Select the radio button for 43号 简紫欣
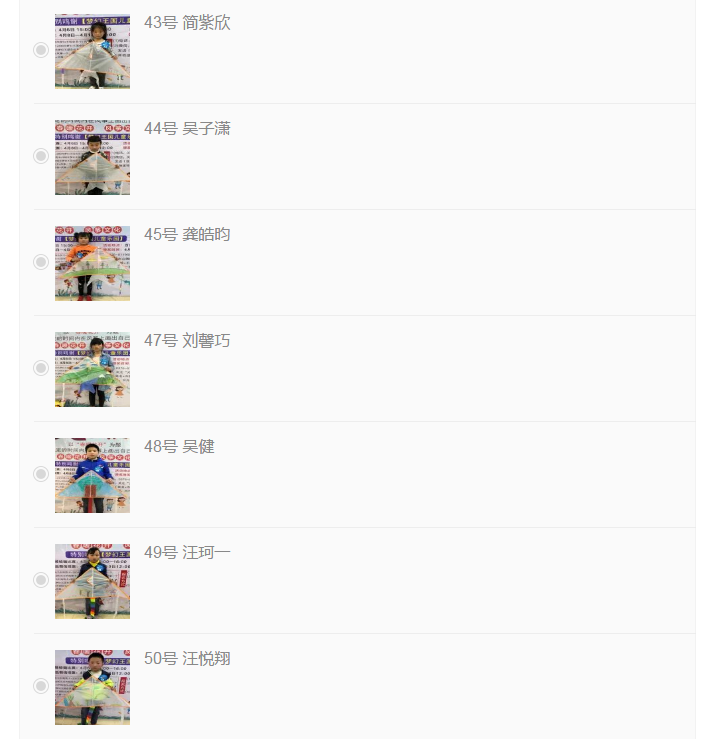720x739 pixels. 41,50
